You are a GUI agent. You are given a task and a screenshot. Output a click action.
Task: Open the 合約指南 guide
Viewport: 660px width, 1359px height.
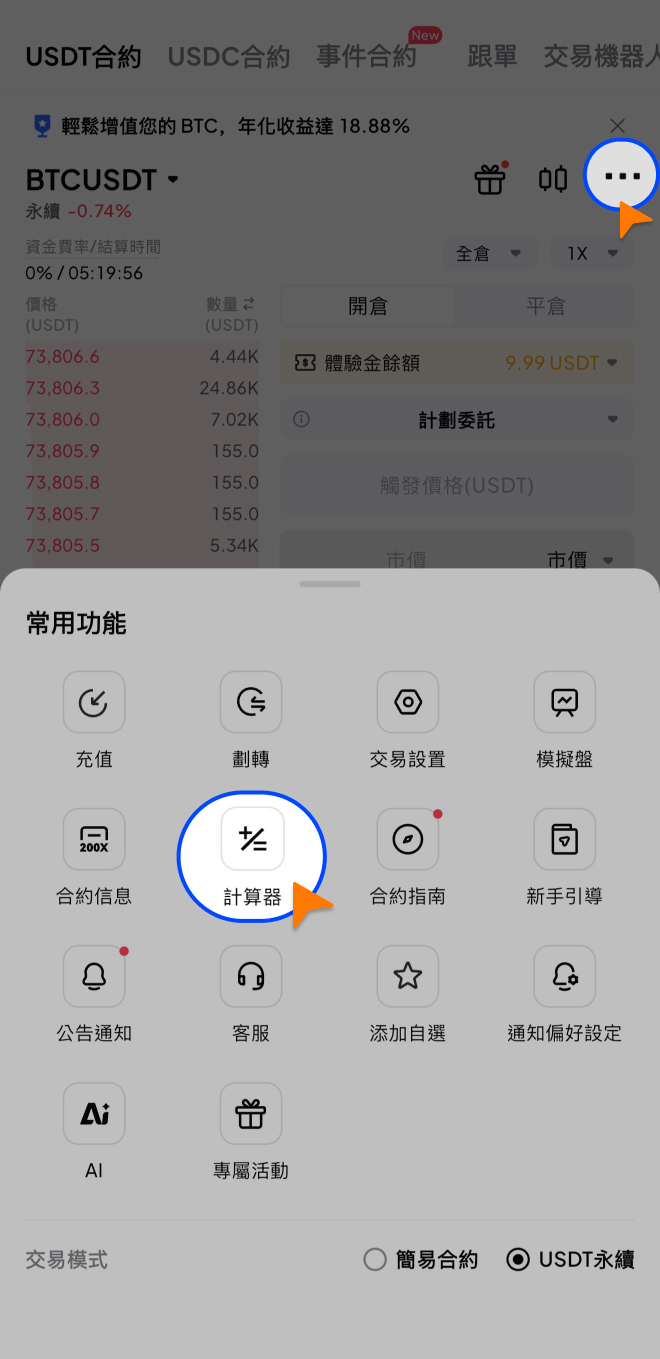pos(408,840)
